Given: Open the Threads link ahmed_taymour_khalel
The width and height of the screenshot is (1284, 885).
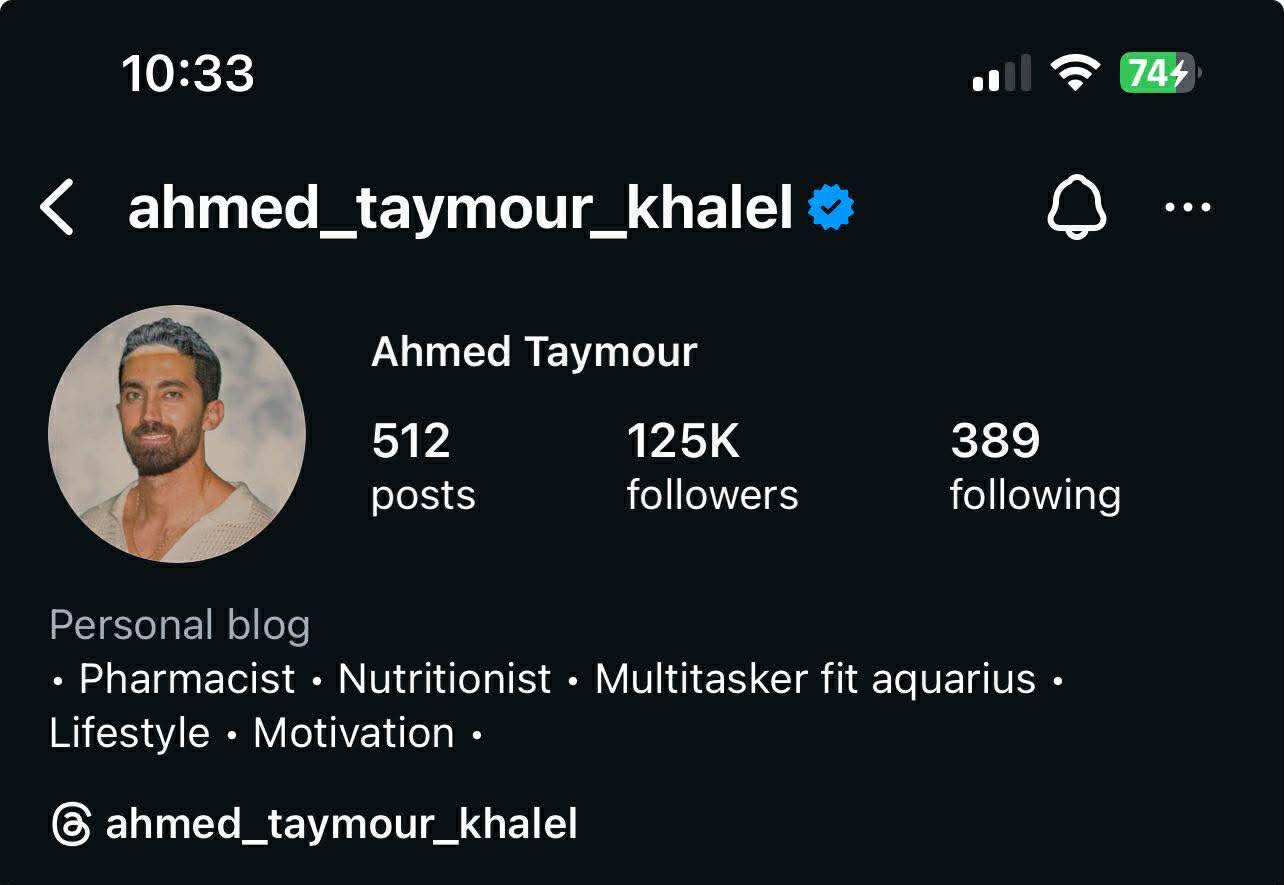Looking at the screenshot, I should 315,825.
